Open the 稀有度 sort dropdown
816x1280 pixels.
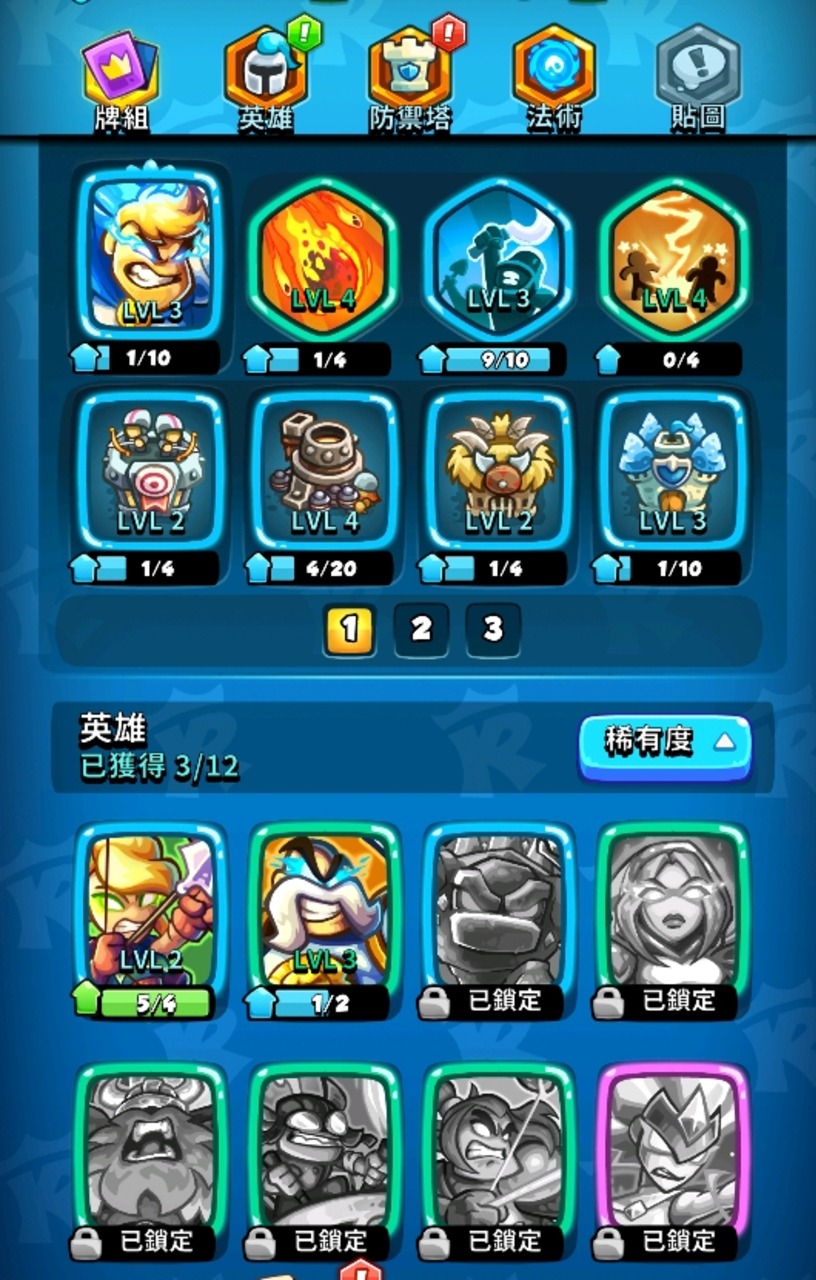coord(664,742)
